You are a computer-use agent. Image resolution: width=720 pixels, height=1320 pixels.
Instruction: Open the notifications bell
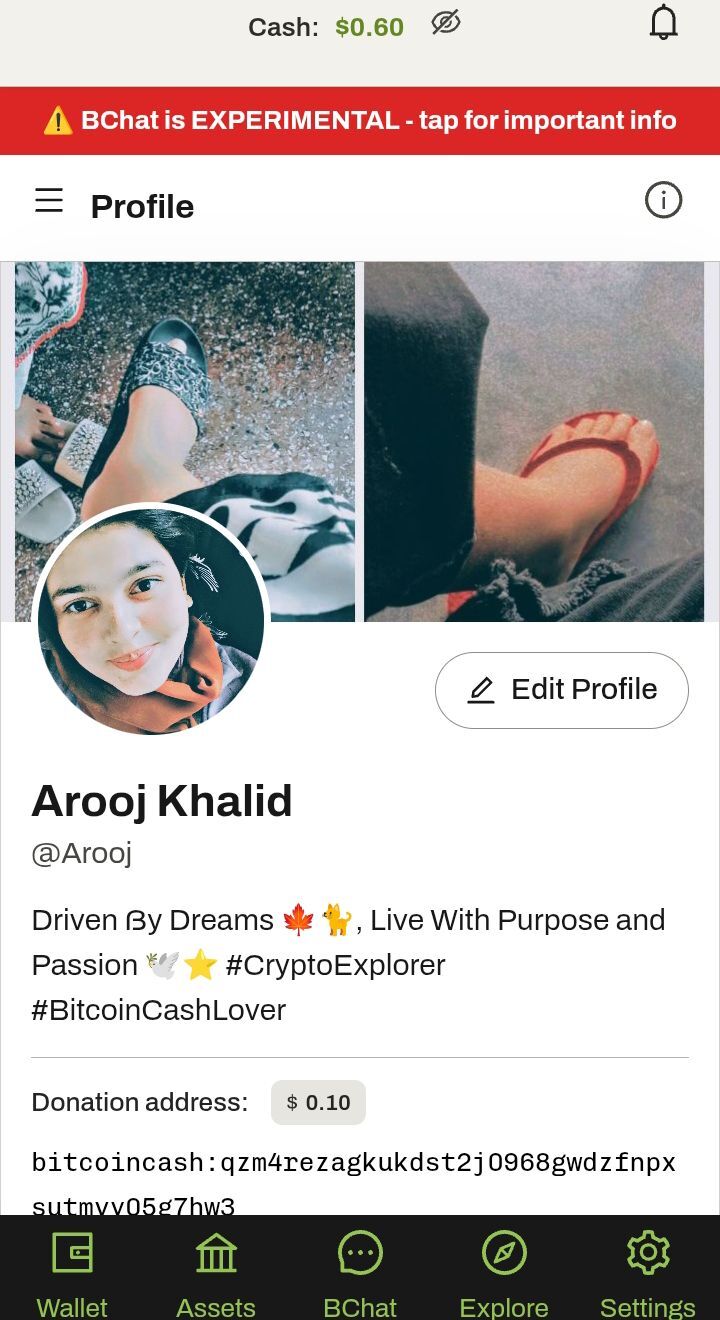[x=664, y=23]
